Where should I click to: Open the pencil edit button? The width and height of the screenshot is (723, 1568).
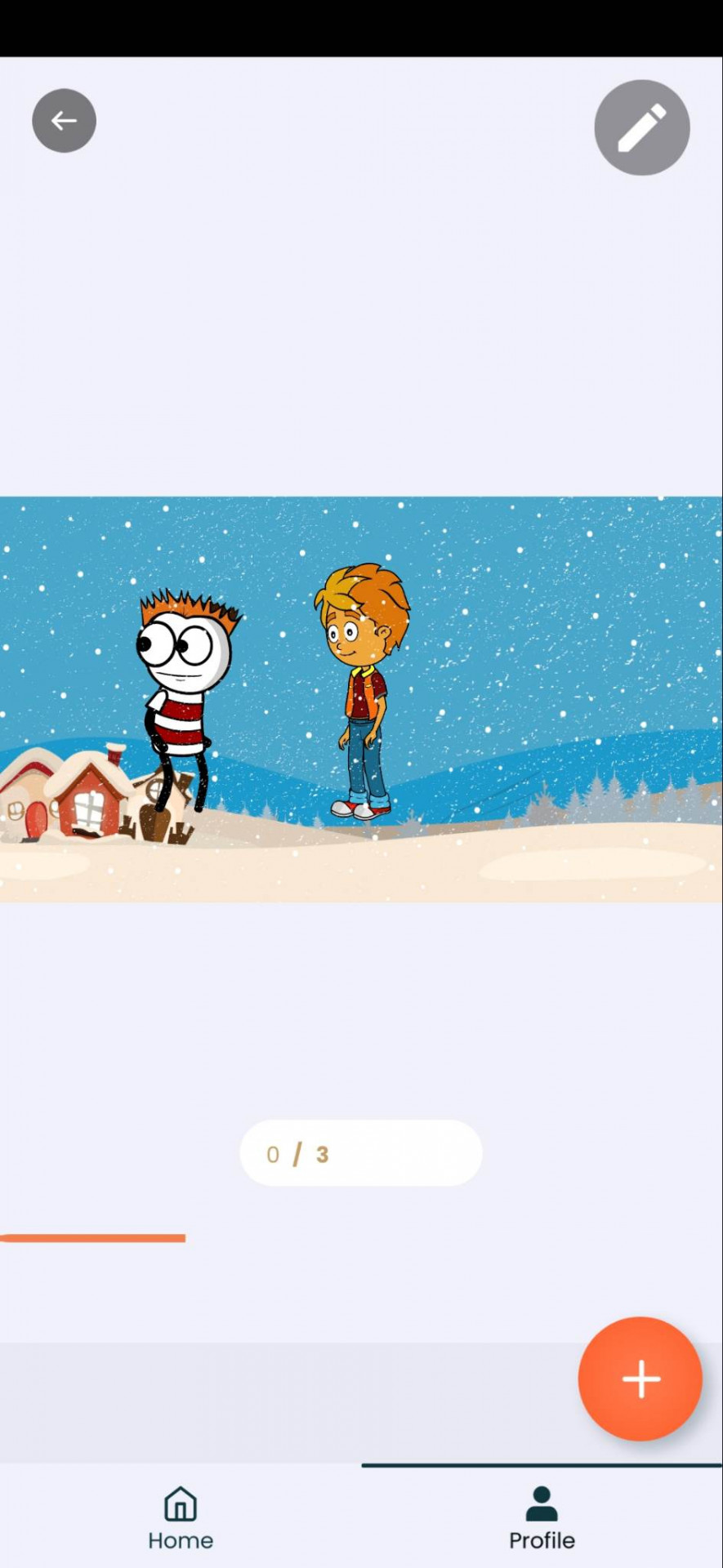click(x=641, y=127)
